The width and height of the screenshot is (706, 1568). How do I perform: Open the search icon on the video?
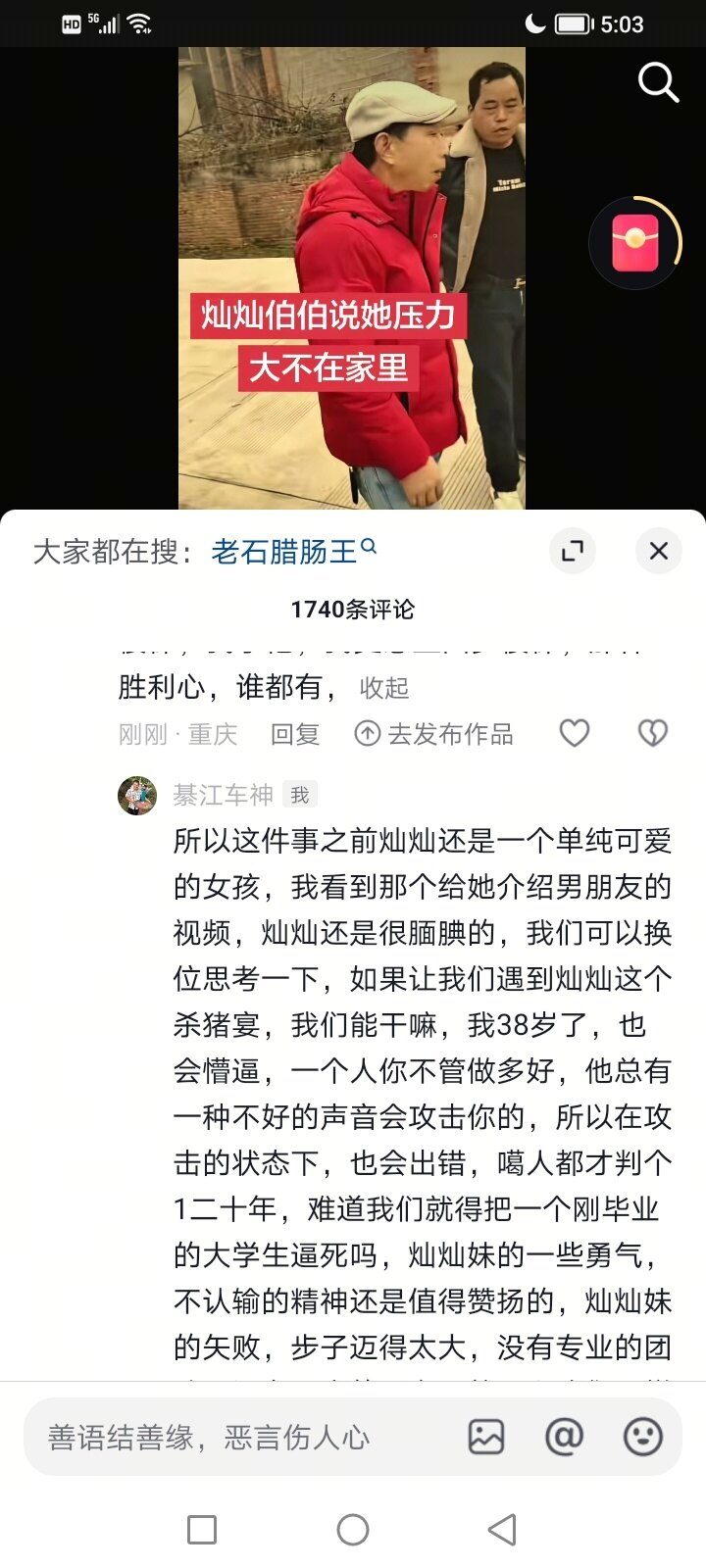pos(658,83)
